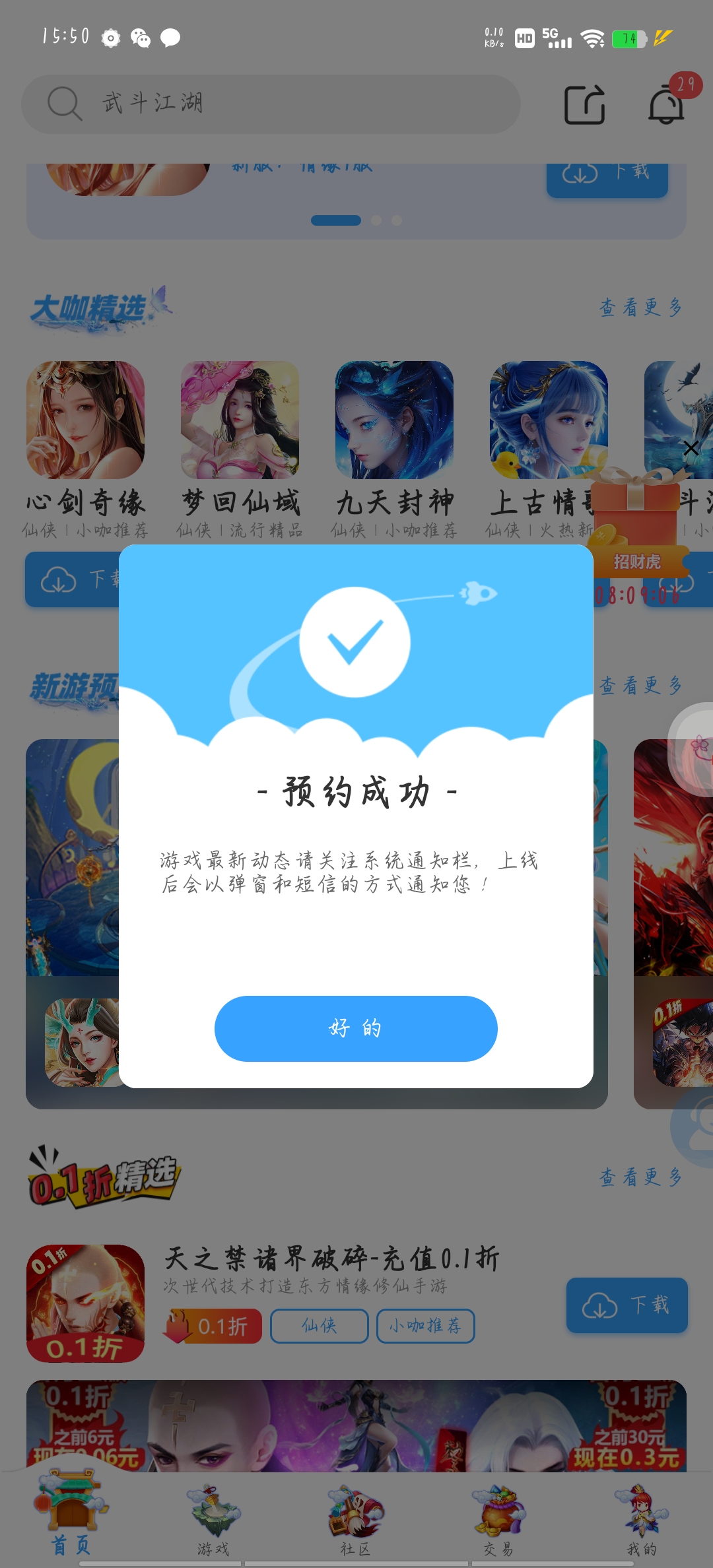This screenshot has width=713, height=1568.
Task: Switch to the 我的 tab
Action: (641, 1520)
